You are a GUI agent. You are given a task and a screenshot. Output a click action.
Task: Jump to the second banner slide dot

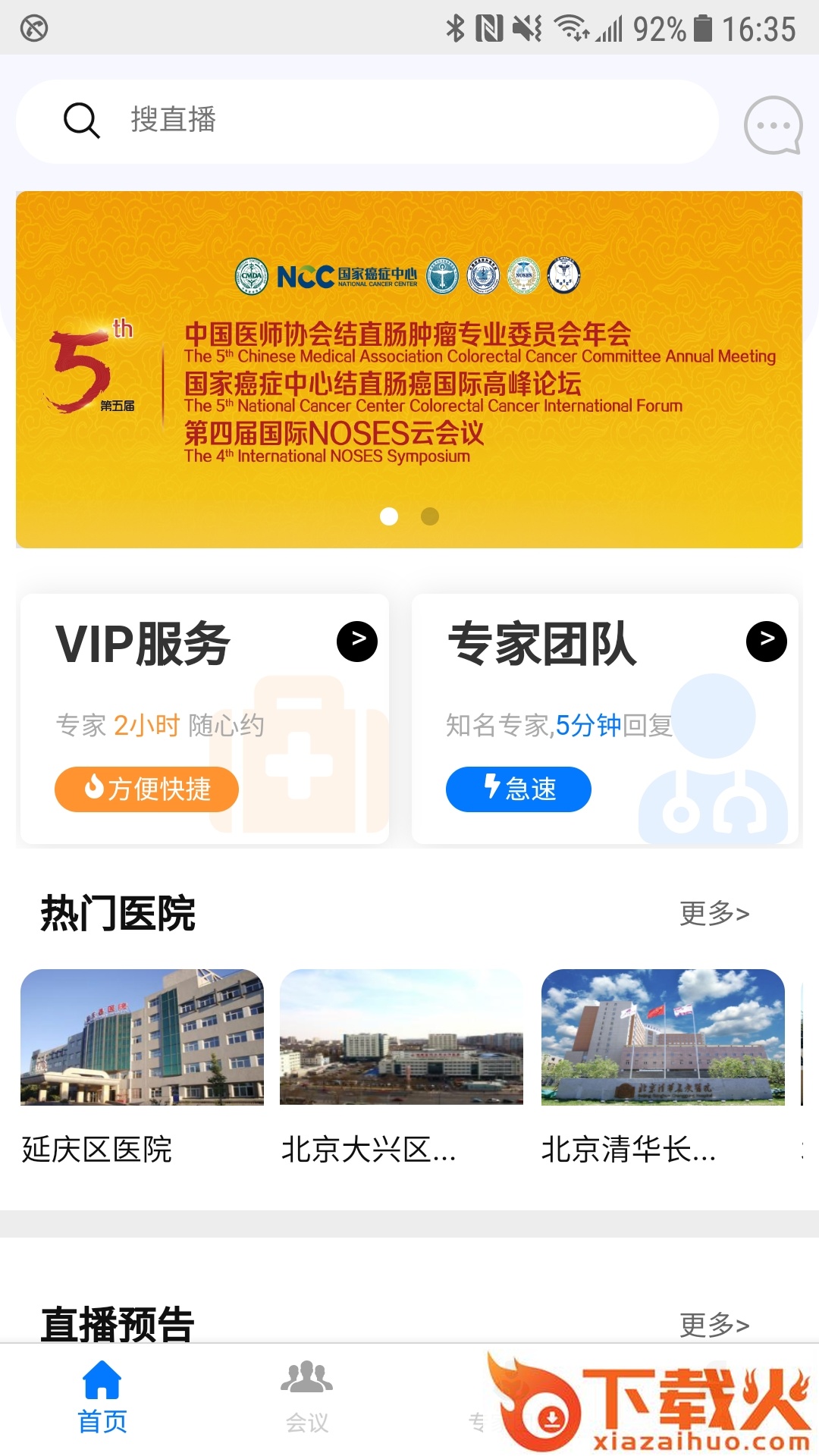430,516
